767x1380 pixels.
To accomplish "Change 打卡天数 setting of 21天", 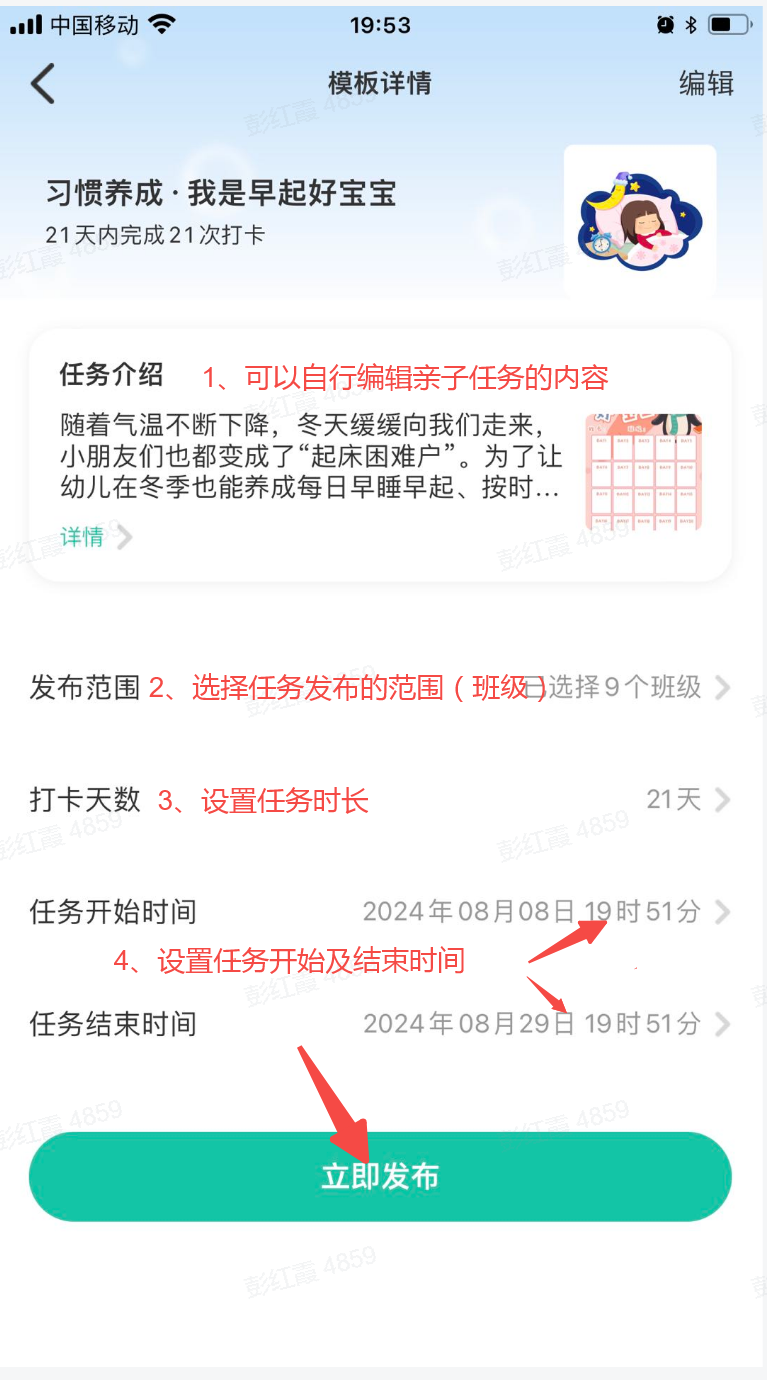I will click(380, 800).
